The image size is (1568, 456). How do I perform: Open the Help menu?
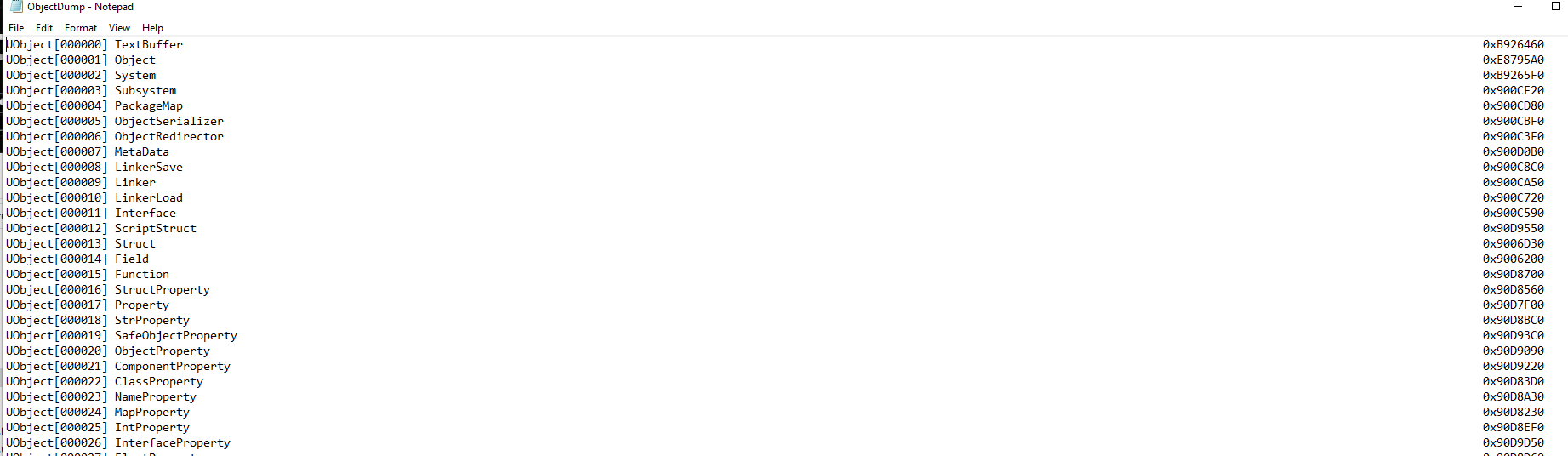point(152,28)
